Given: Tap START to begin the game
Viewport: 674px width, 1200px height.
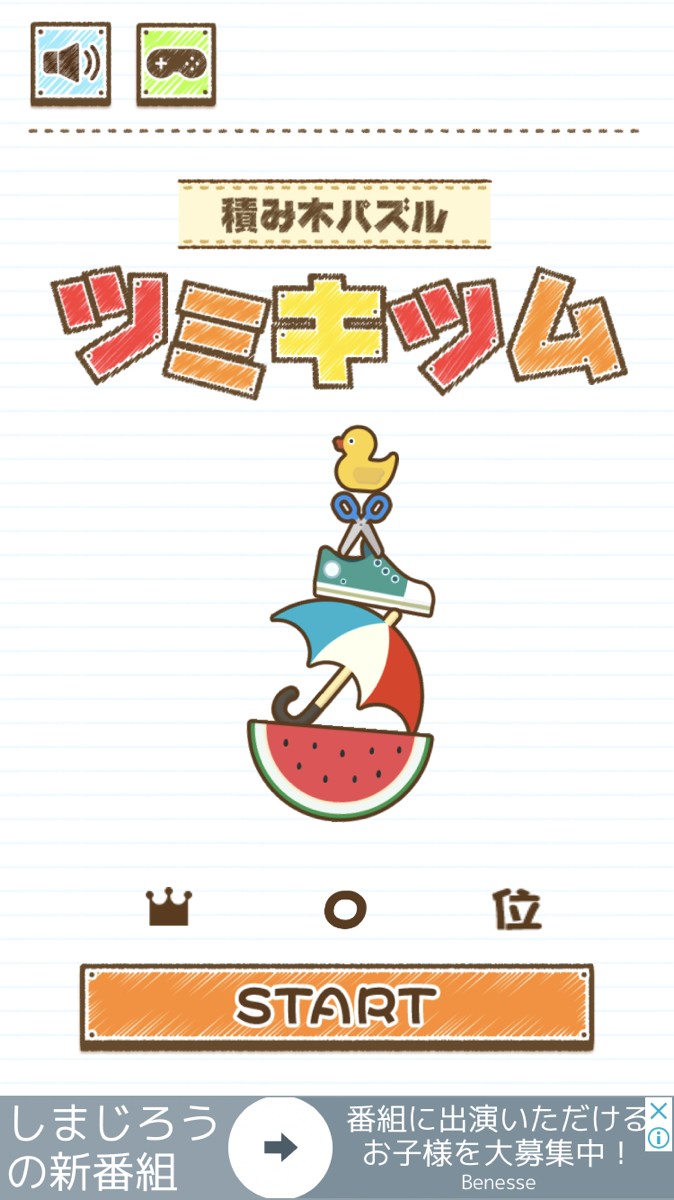Looking at the screenshot, I should pyautogui.click(x=336, y=1006).
